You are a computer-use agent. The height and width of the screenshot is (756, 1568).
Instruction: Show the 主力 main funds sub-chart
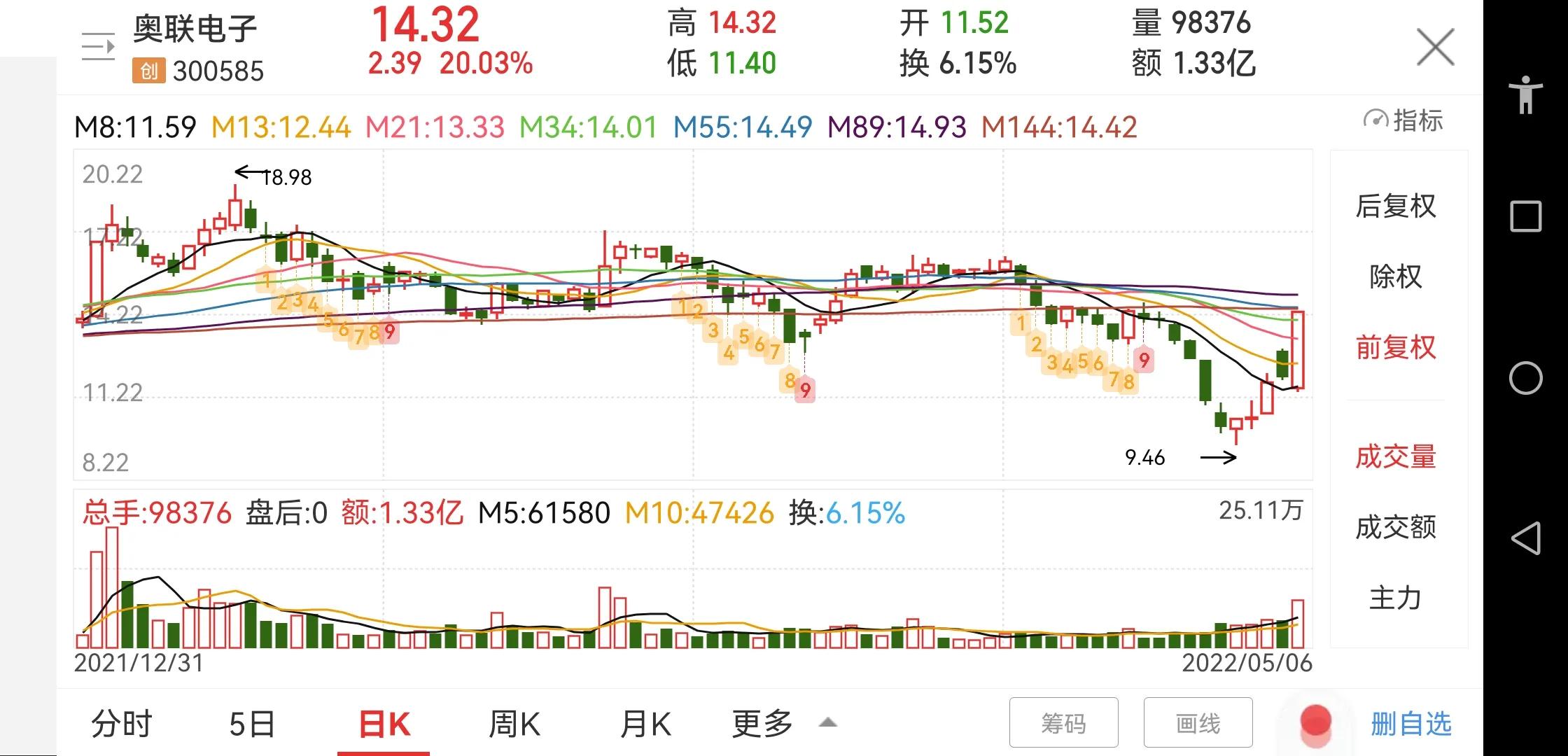pos(1396,598)
